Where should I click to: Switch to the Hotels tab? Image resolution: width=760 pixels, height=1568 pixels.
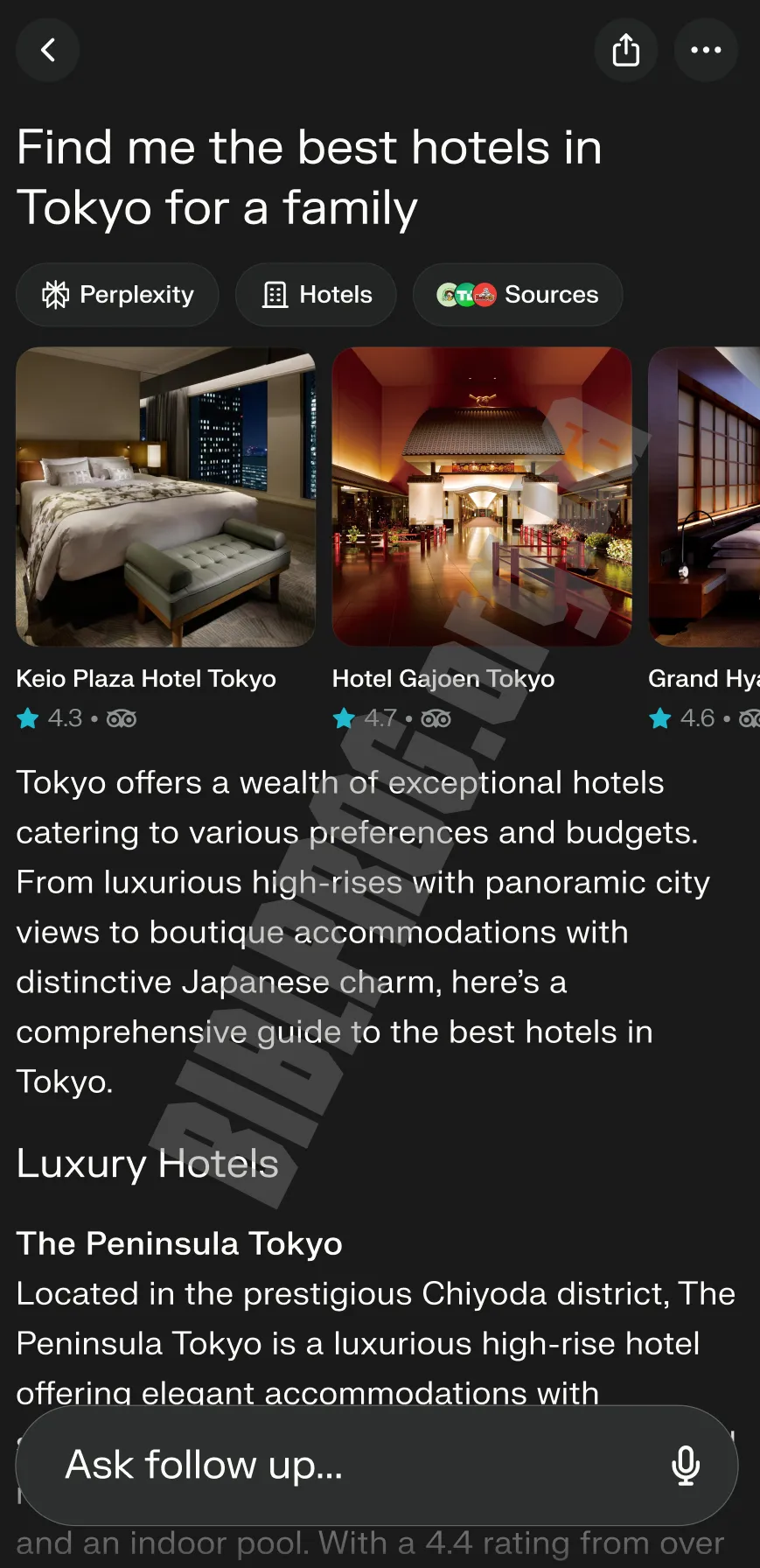coord(317,295)
